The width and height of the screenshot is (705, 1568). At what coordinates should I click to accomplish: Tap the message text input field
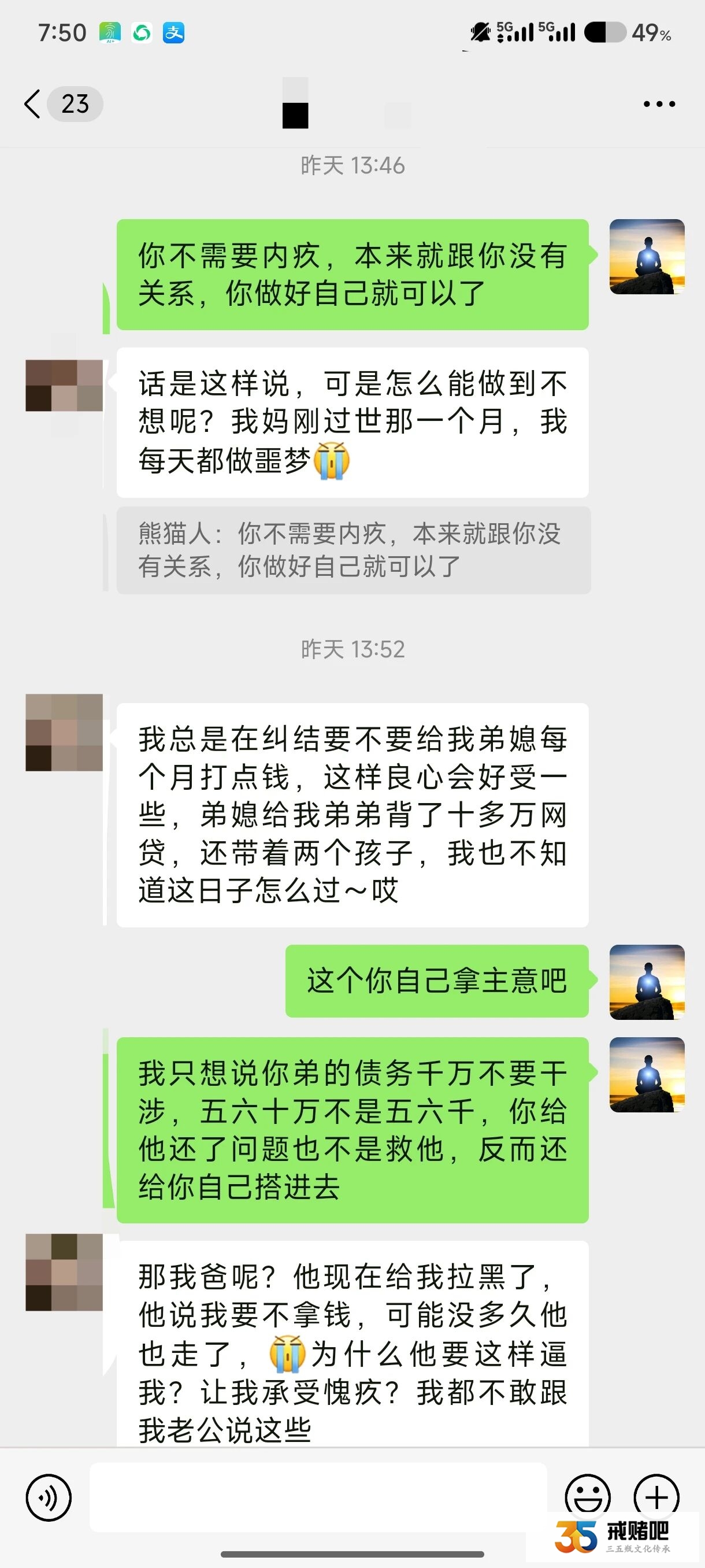(317, 1497)
